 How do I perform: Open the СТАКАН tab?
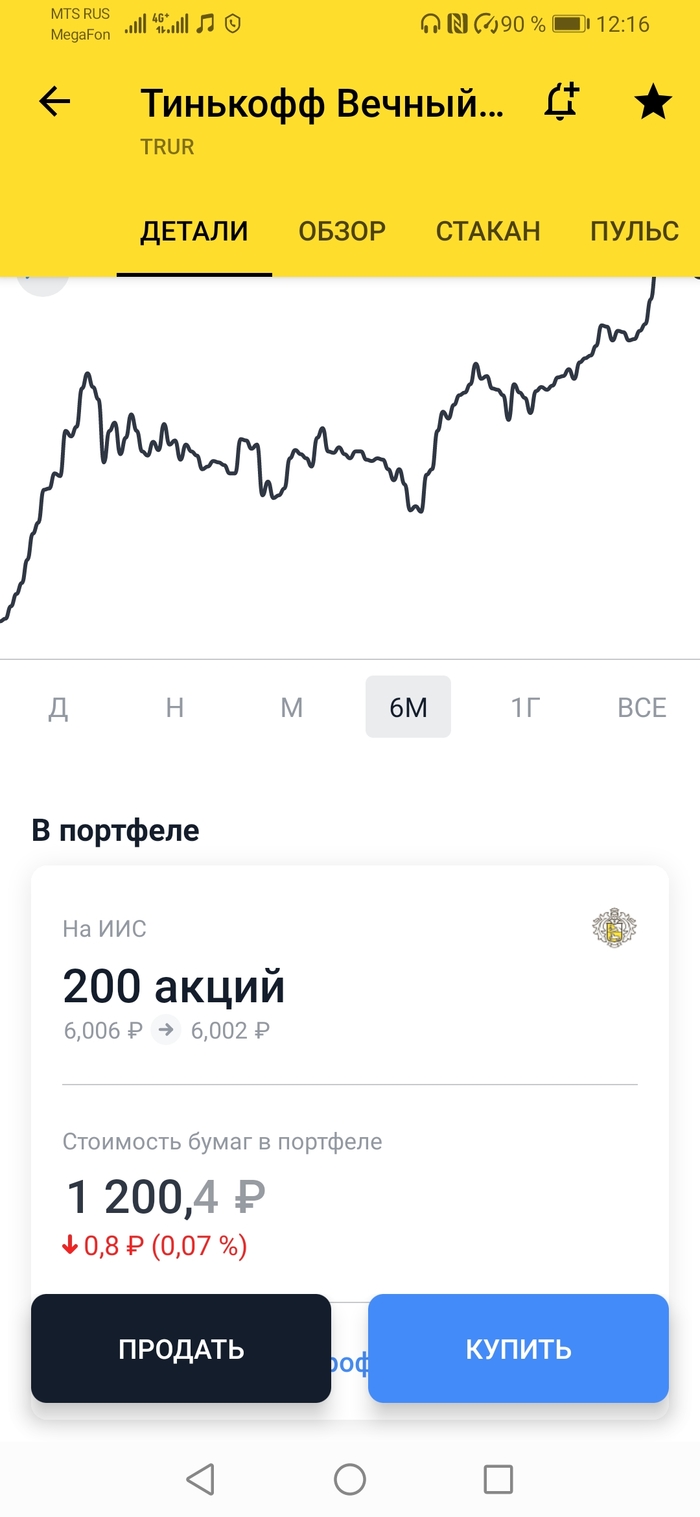tap(488, 231)
